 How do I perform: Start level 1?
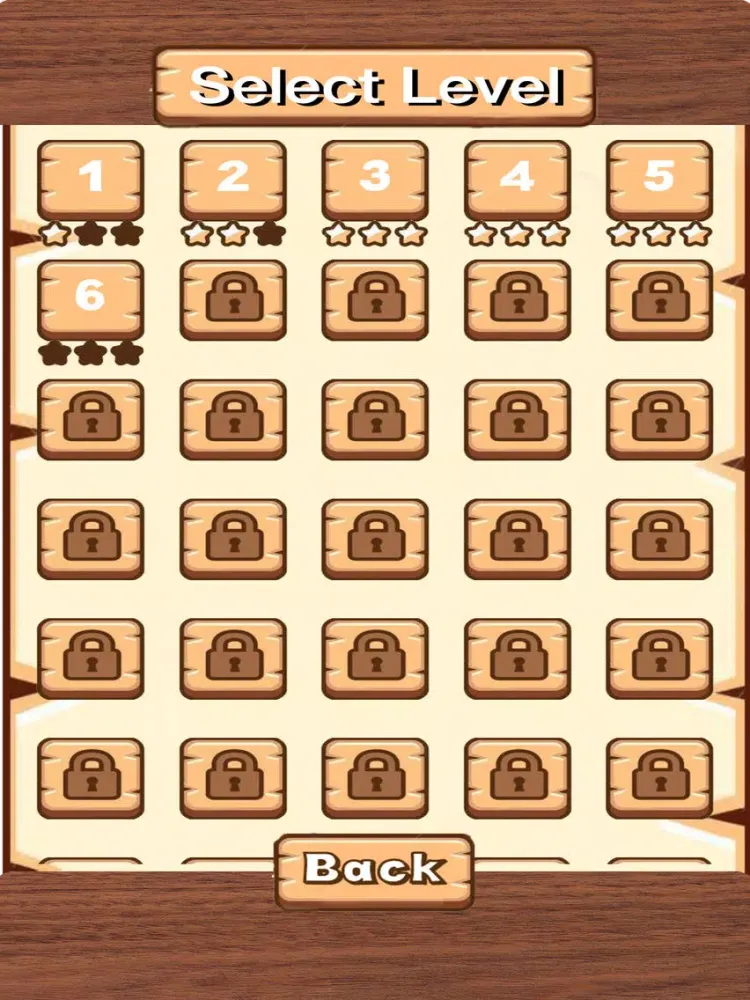click(90, 180)
